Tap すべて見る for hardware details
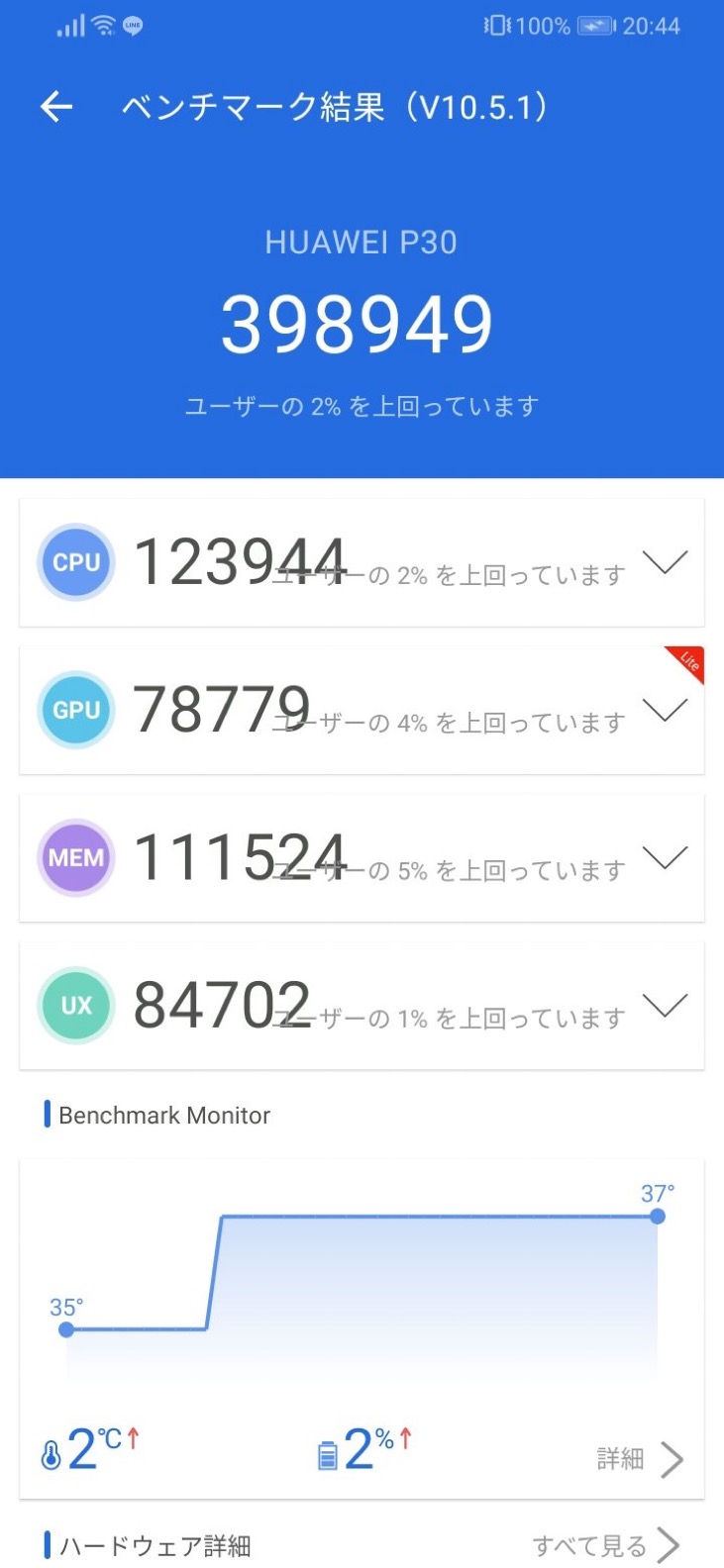 (x=606, y=1544)
